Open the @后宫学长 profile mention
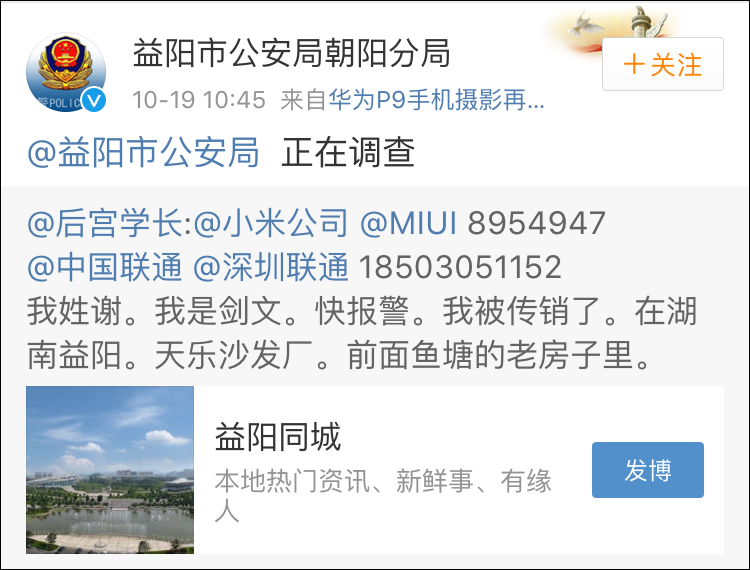 click(108, 223)
